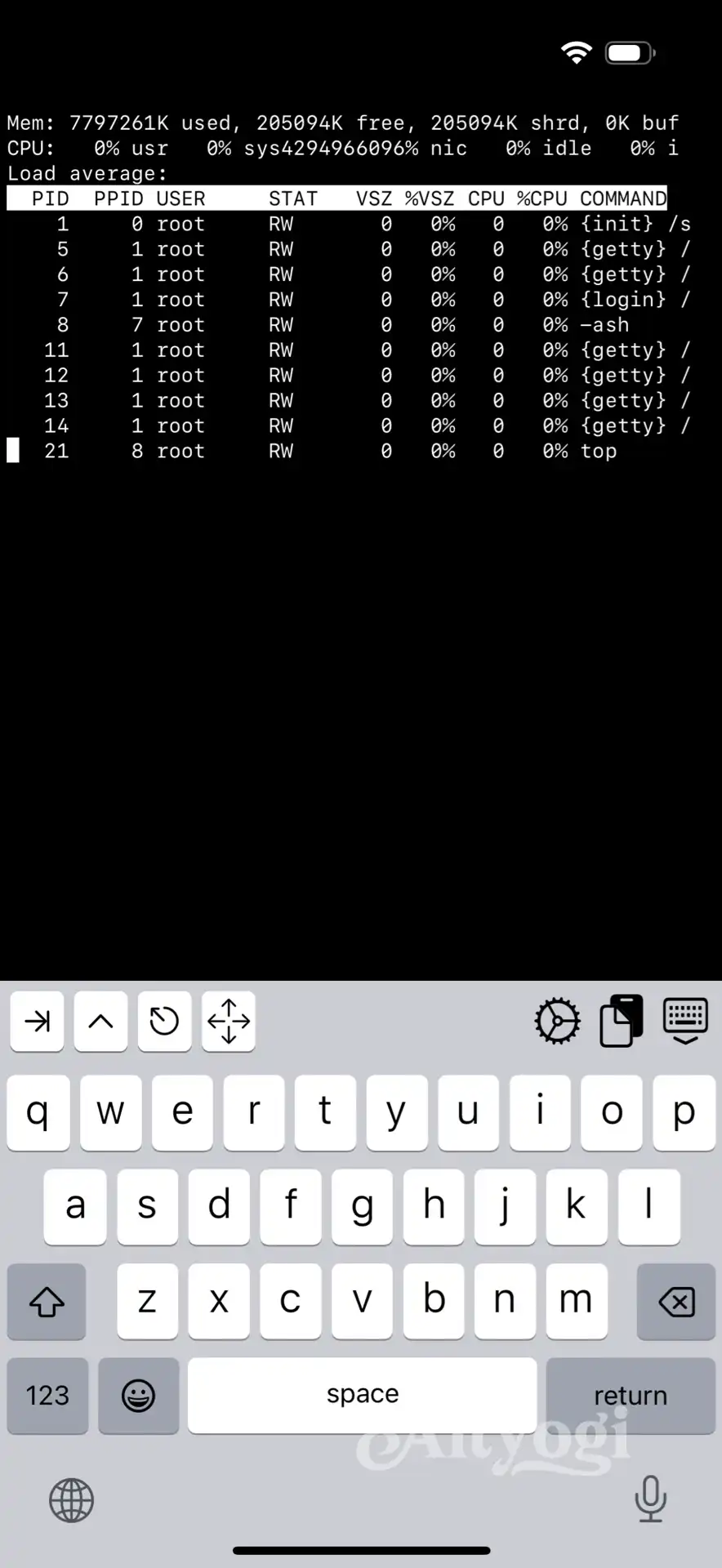Tap the Escape key in the toolbar
This screenshot has width=722, height=1568.
pyautogui.click(x=164, y=1021)
